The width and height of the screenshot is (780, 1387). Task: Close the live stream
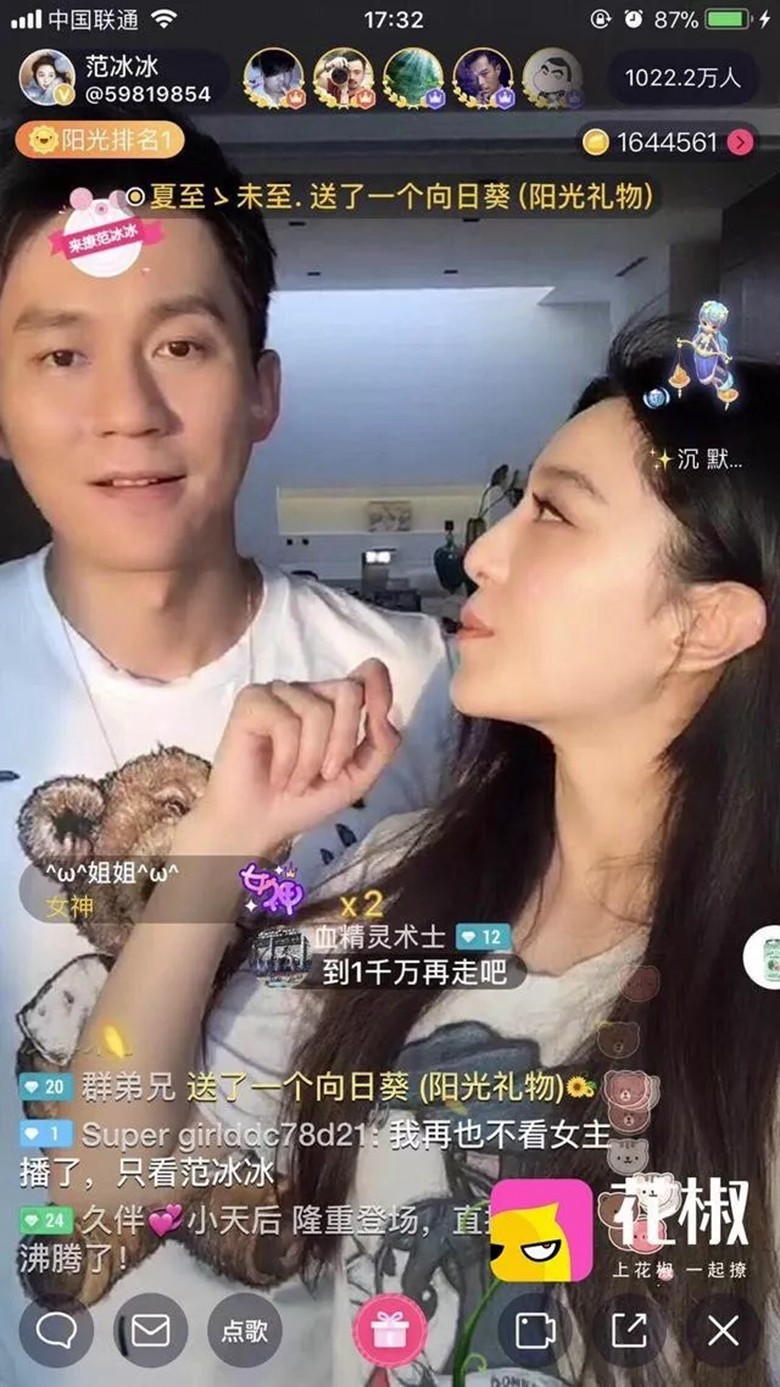tap(723, 1331)
